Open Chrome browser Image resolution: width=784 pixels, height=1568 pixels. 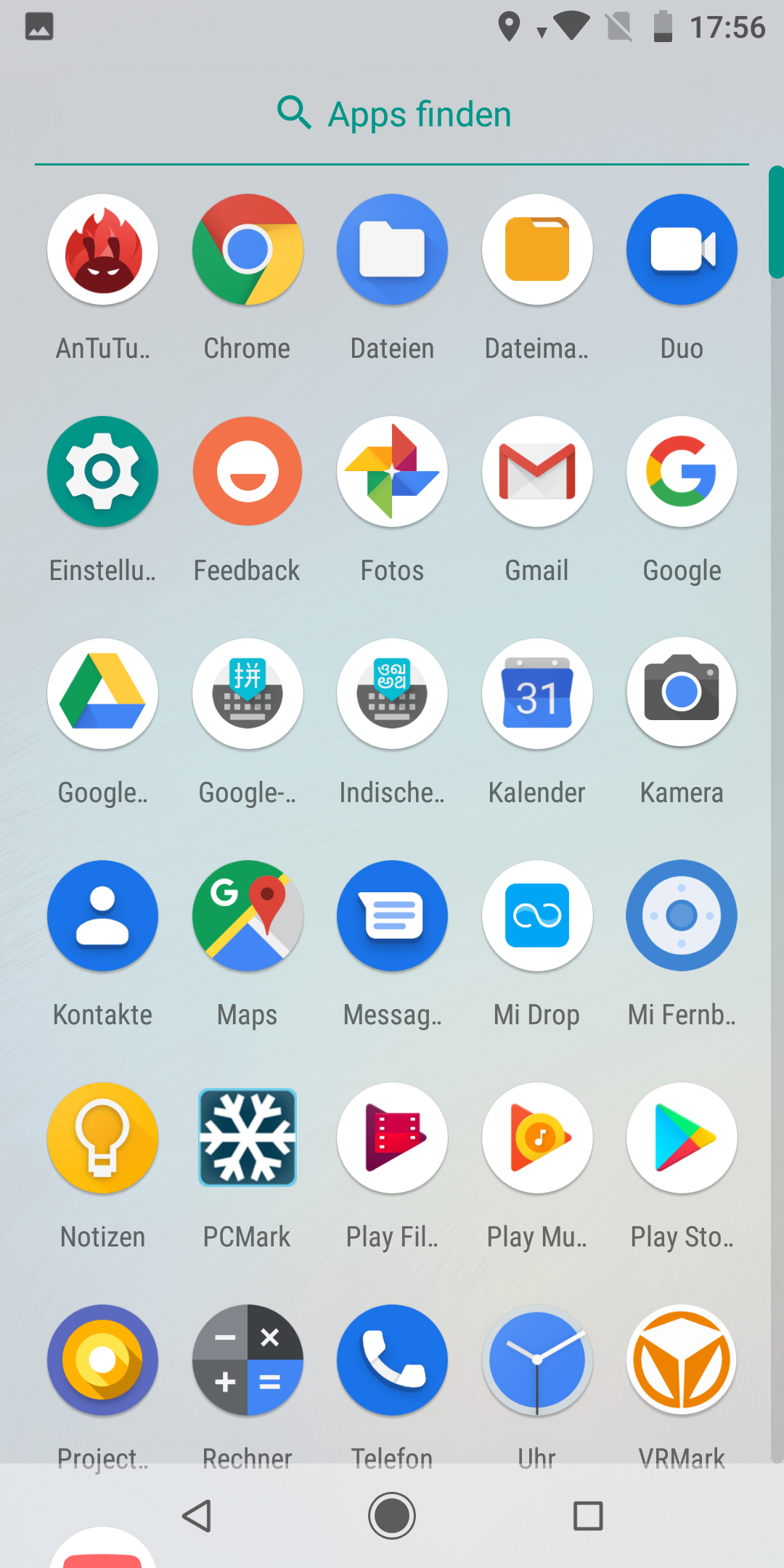tap(248, 250)
